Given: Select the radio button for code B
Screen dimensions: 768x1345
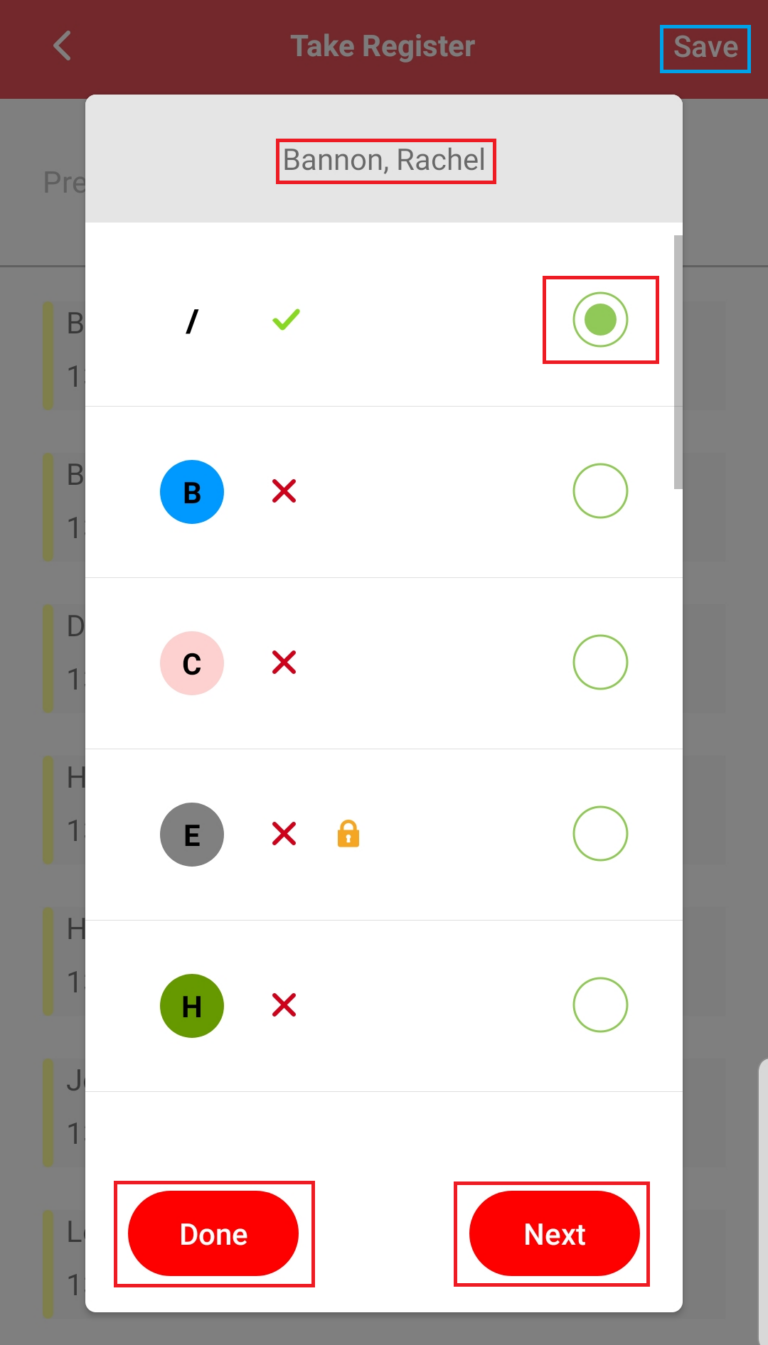Looking at the screenshot, I should point(600,491).
